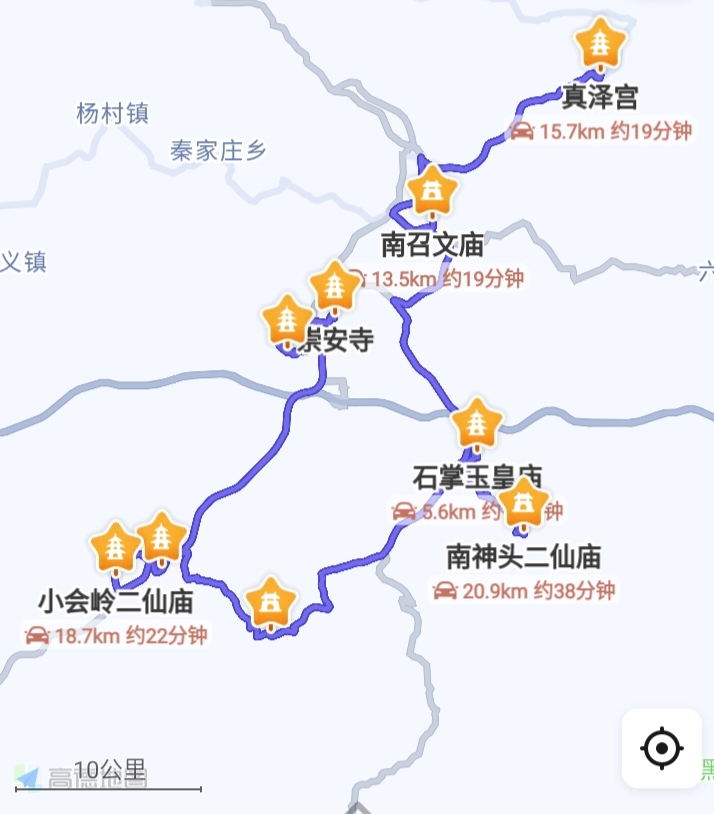Center the map on my current location
Viewport: 714px width, 814px height.
[661, 748]
